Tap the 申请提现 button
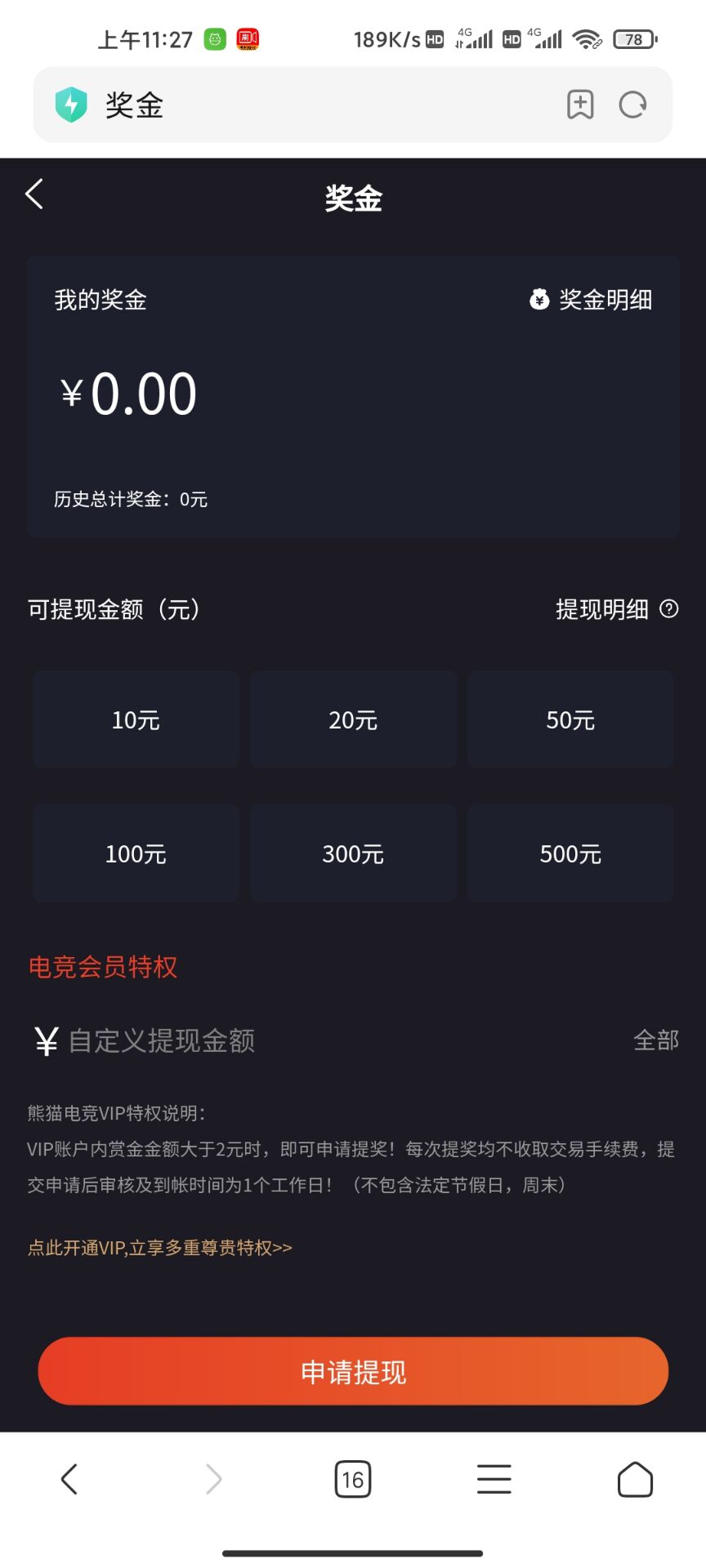706x1568 pixels. tap(353, 1371)
